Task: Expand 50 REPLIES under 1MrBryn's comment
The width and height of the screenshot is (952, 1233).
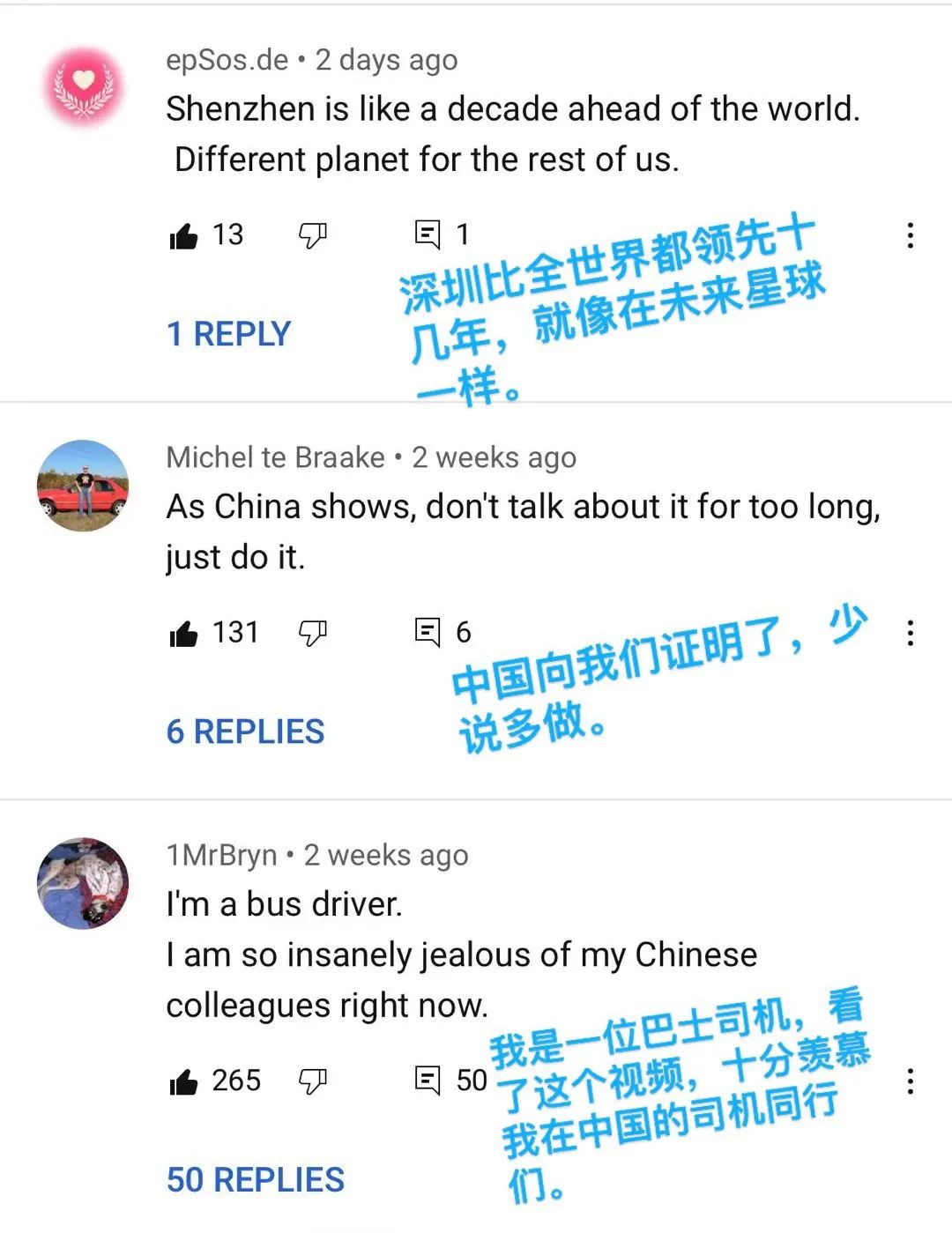Action: [255, 1180]
